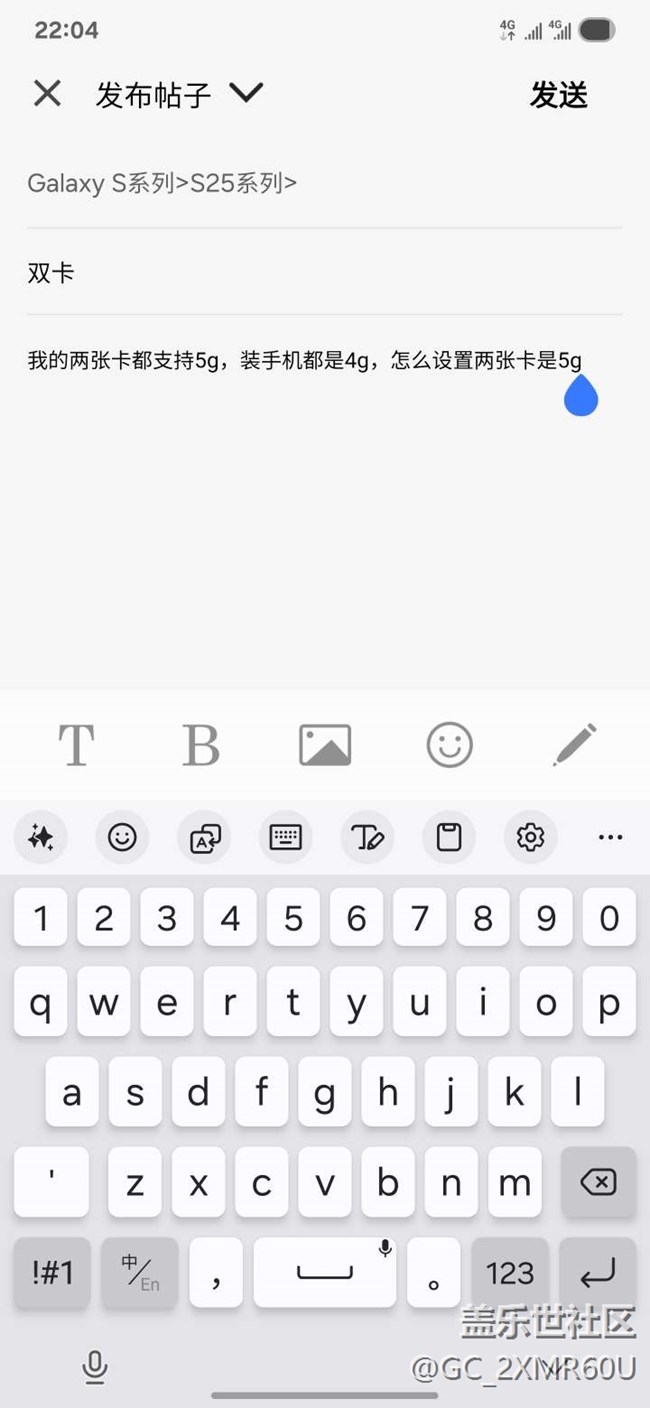
Task: Edit the title field containing 双卡
Action: coord(325,272)
